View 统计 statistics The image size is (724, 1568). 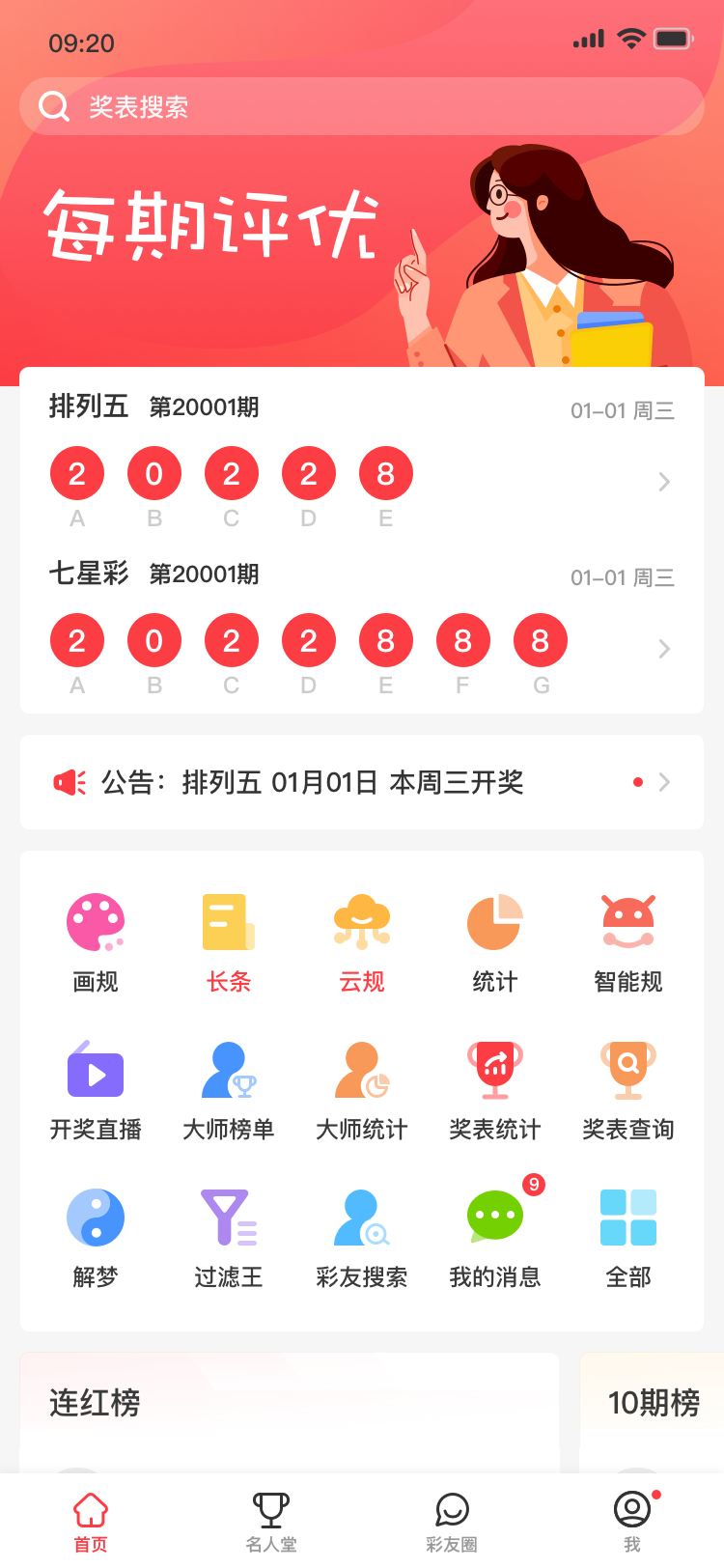[495, 941]
